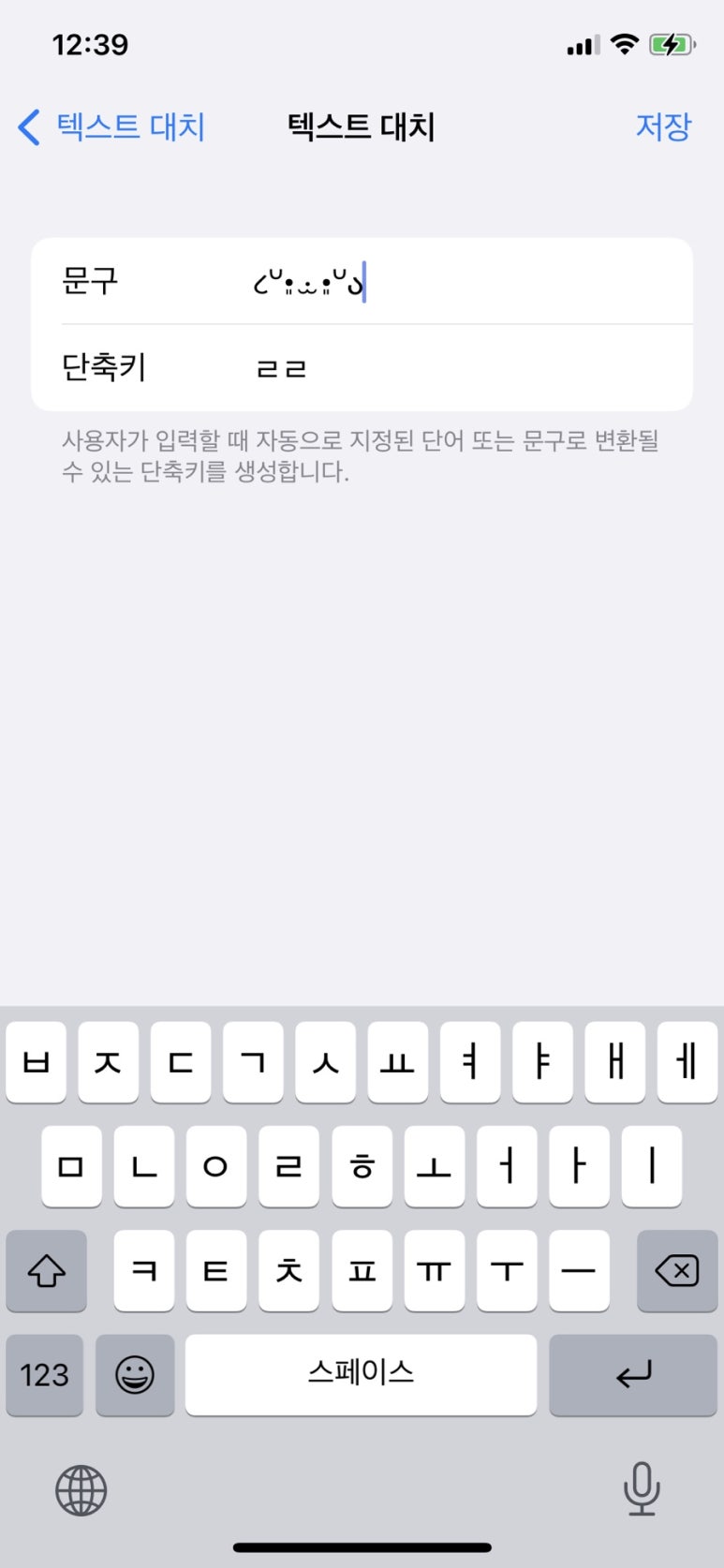
Task: Type the ㄹ key on keyboard
Action: (288, 1166)
